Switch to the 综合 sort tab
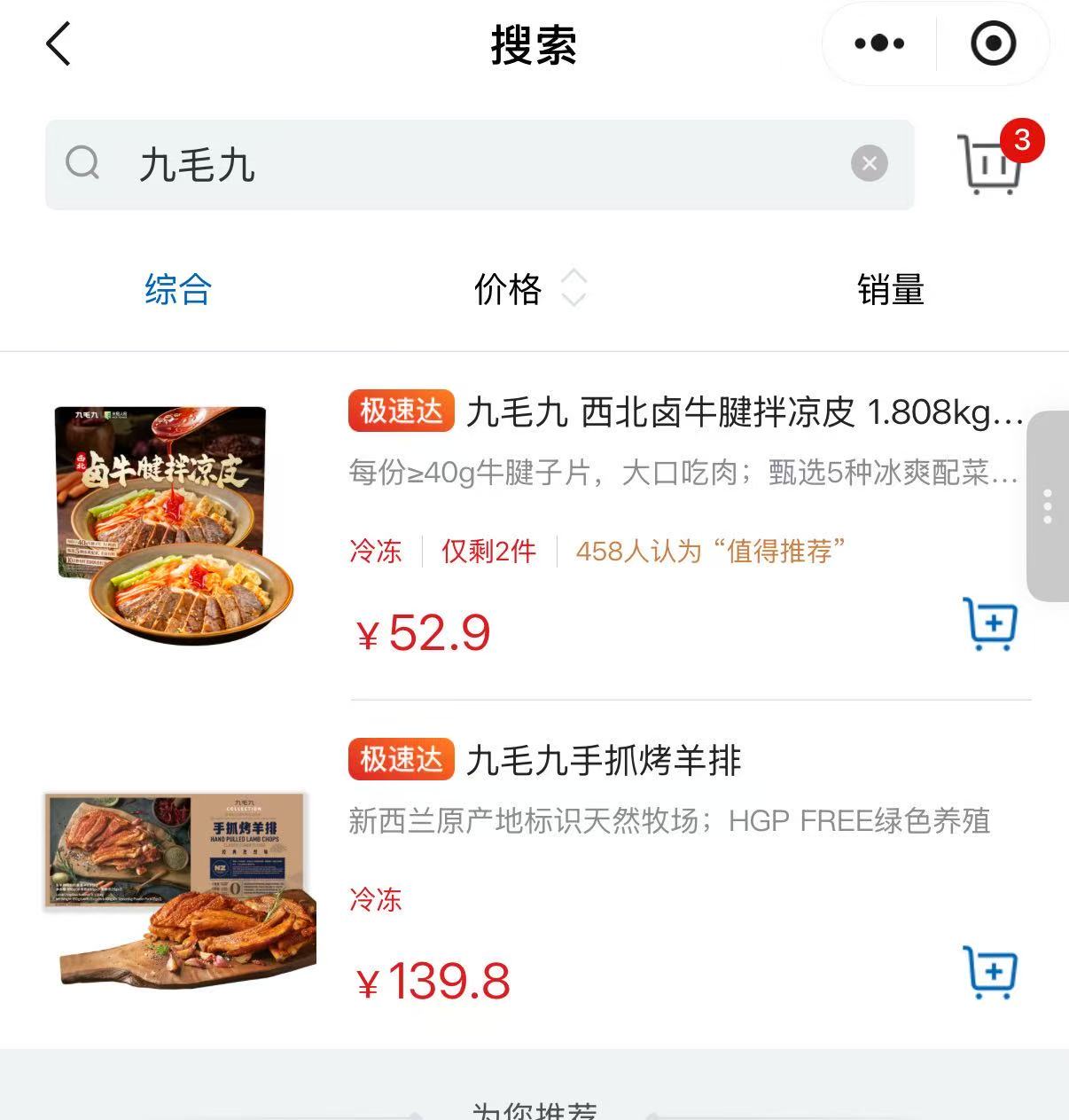 coord(178,289)
